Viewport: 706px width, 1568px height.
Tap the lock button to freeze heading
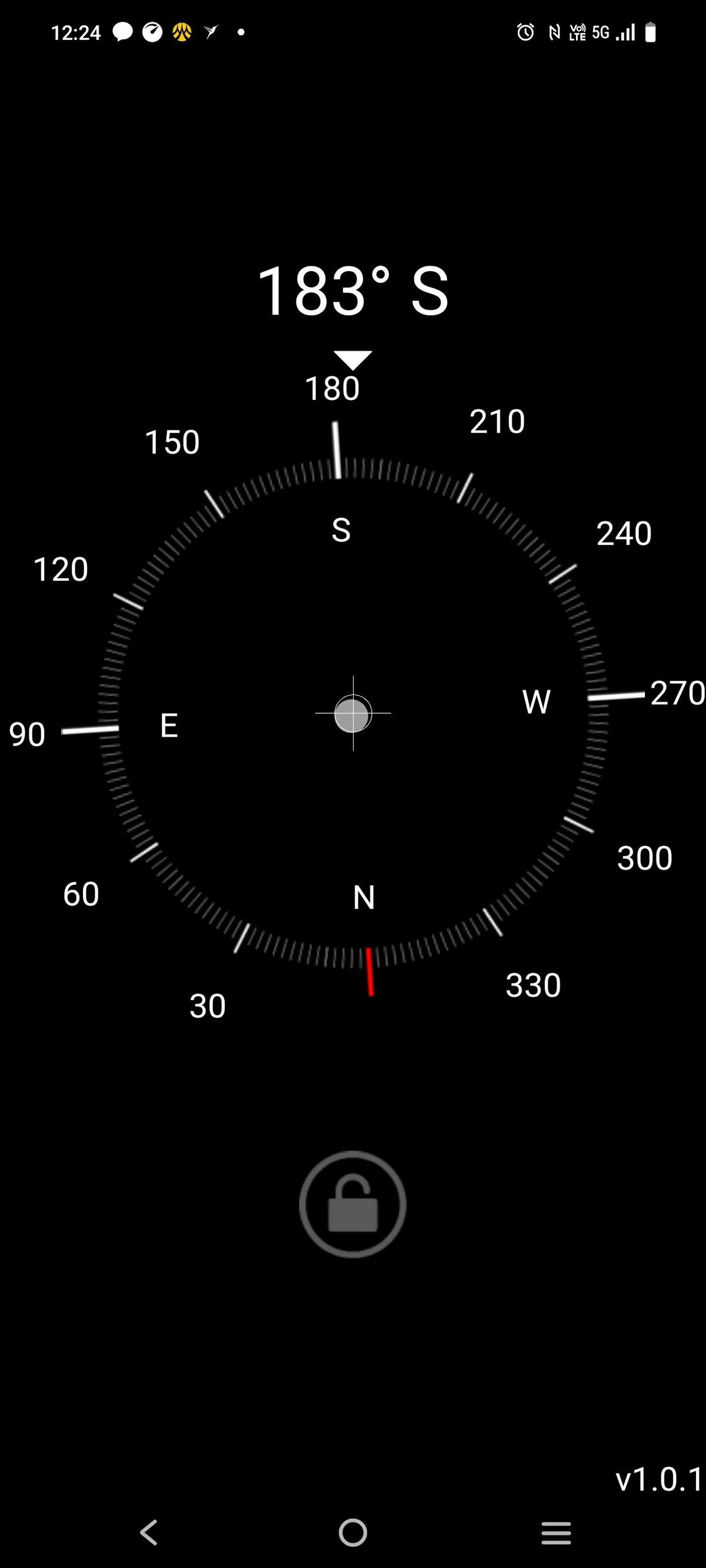tap(352, 1204)
